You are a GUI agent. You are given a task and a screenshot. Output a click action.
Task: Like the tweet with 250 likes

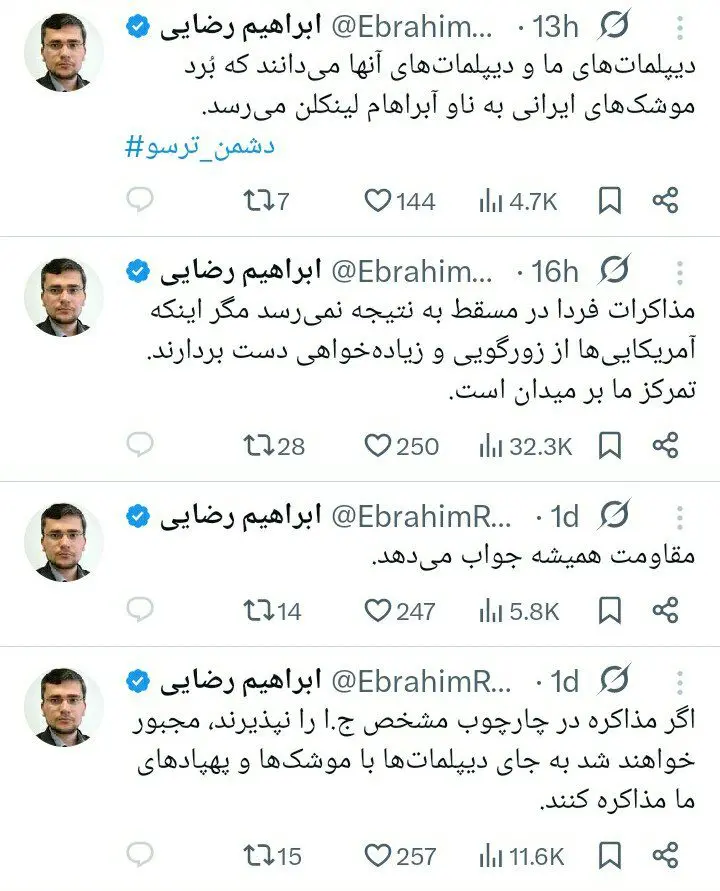(x=378, y=445)
